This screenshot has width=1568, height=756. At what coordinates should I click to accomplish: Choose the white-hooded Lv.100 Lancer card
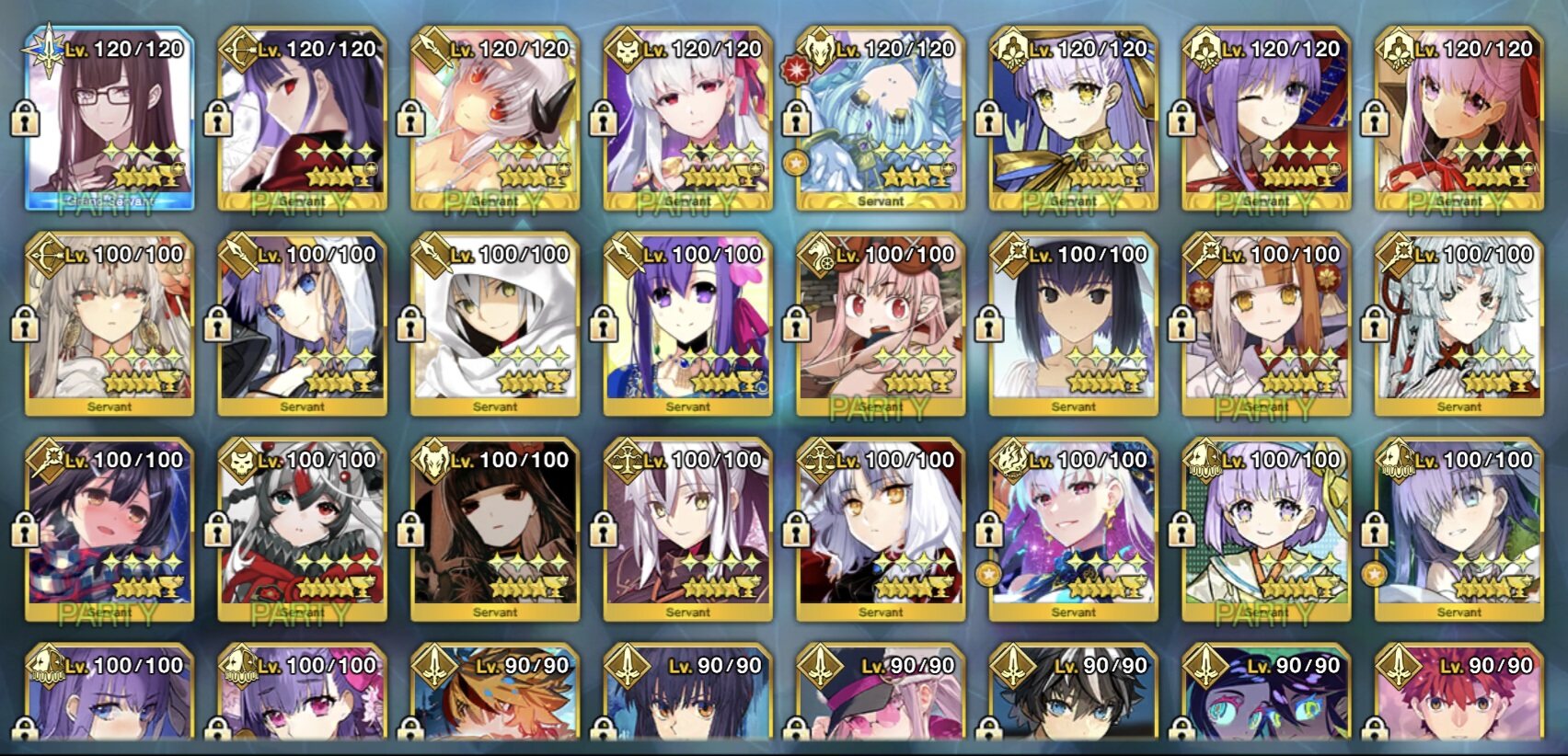tap(495, 325)
